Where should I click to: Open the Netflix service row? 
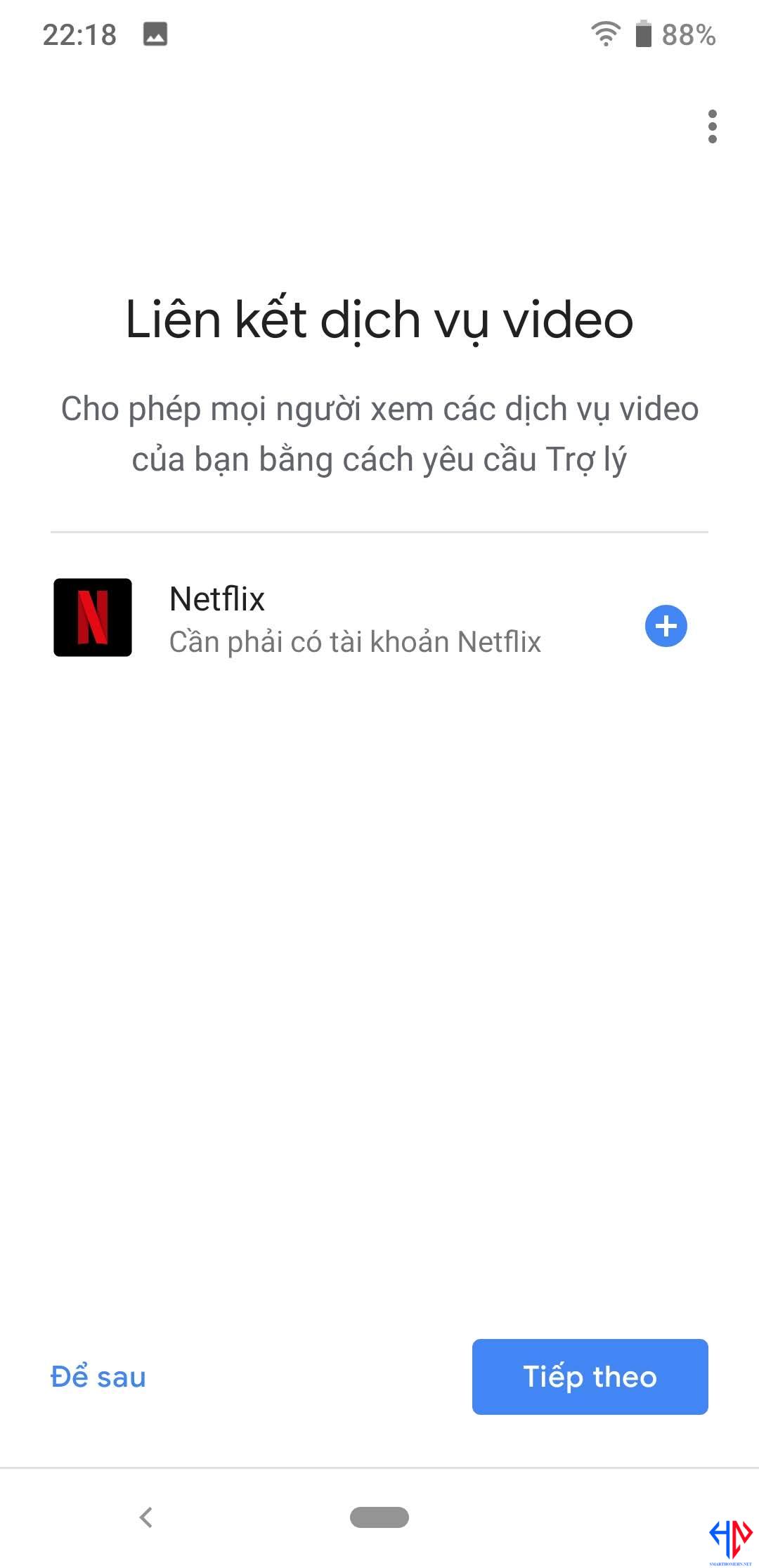click(379, 618)
